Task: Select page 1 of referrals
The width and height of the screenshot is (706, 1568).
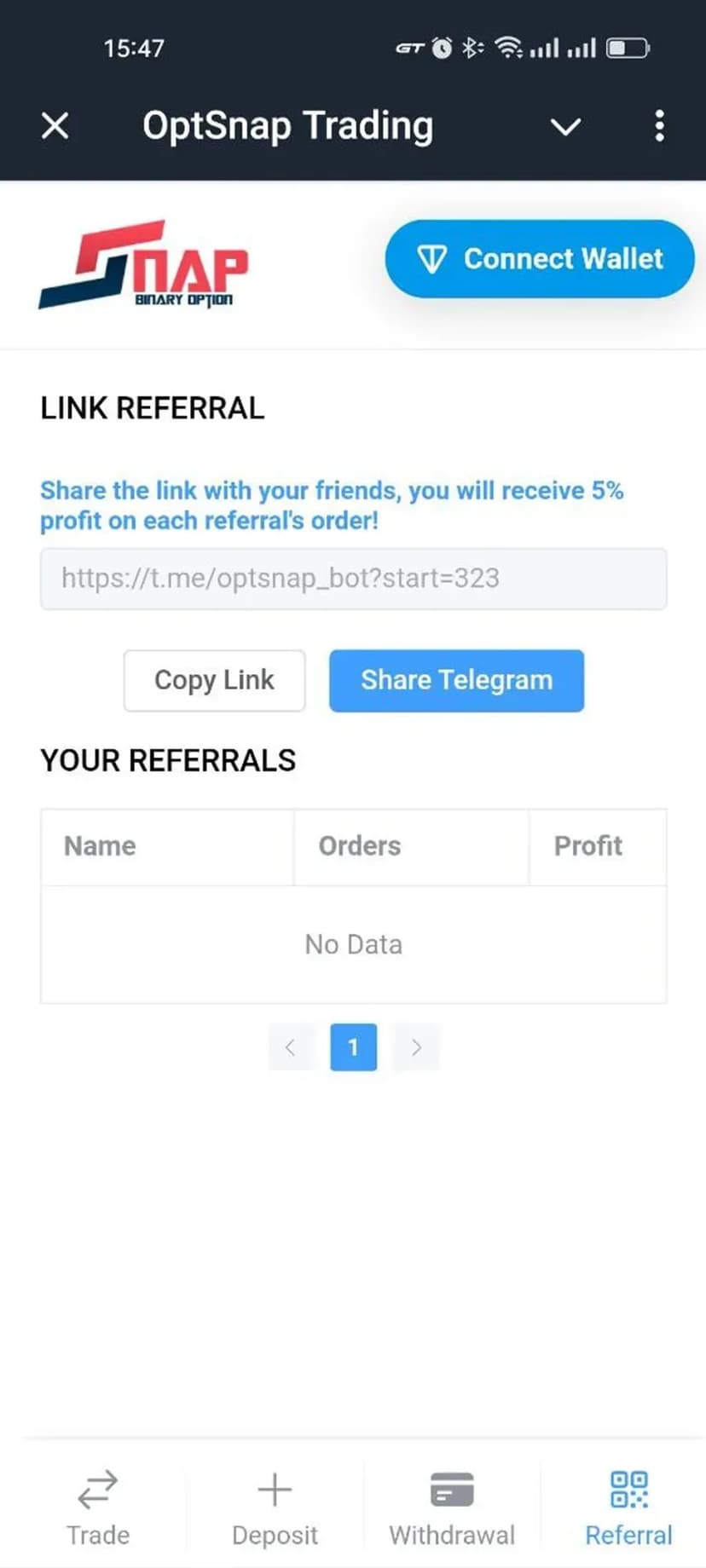Action: 353,1046
